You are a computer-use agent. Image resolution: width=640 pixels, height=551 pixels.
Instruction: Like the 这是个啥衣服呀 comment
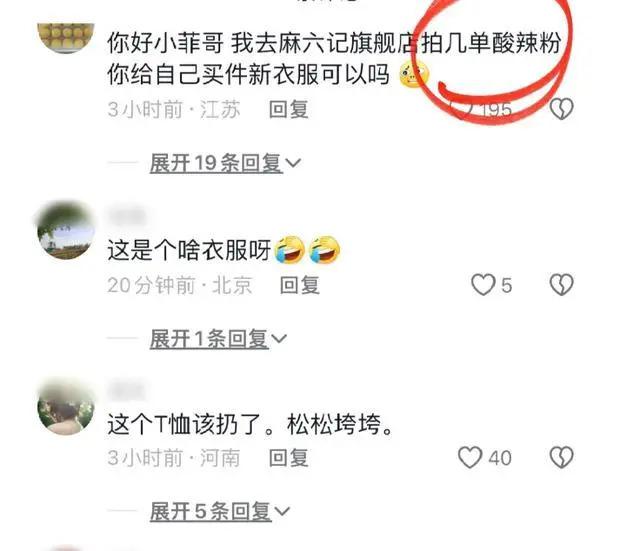pos(483,285)
